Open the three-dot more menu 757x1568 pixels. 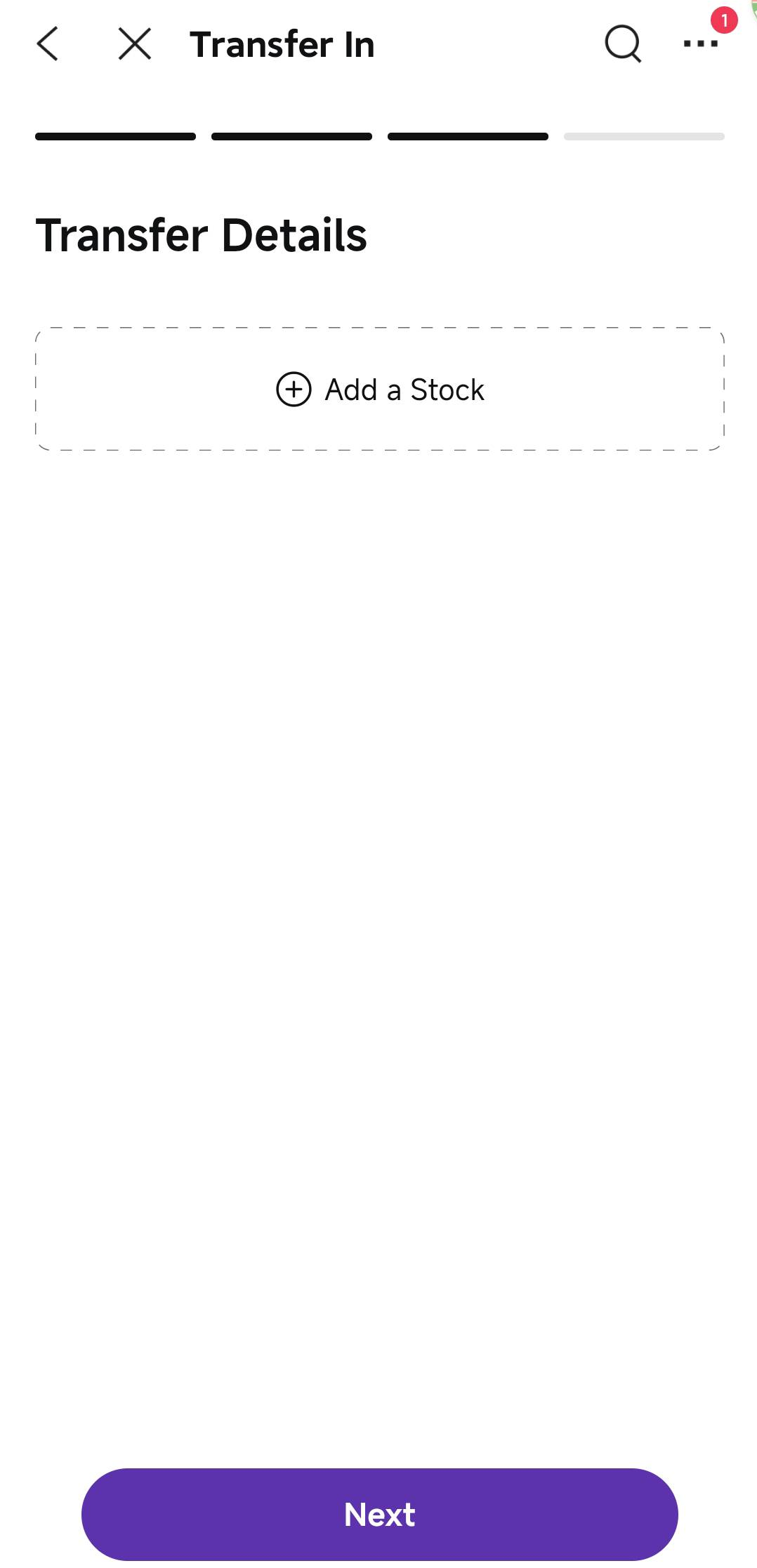tap(700, 44)
